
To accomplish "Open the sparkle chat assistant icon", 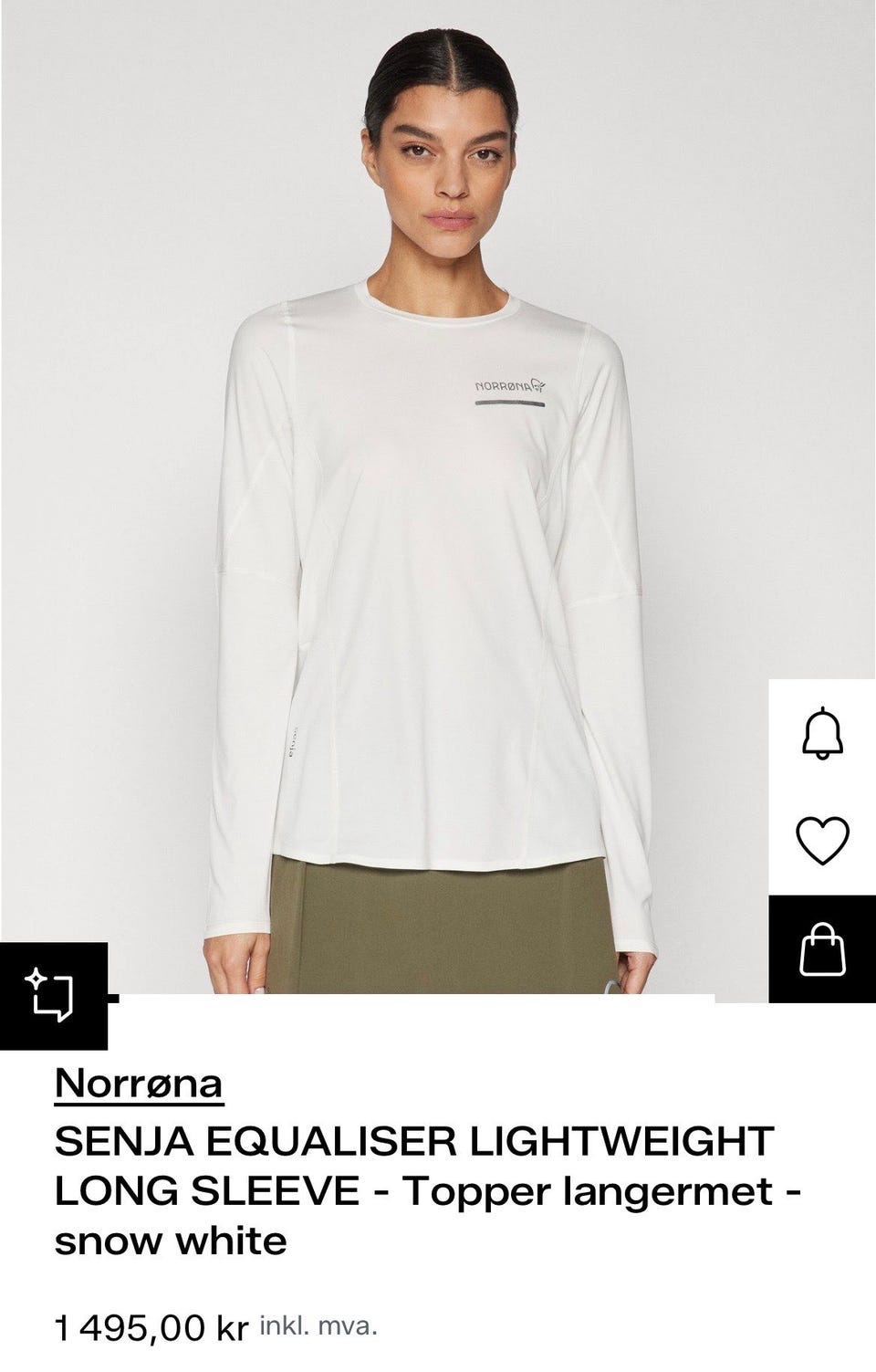I will click(x=53, y=995).
